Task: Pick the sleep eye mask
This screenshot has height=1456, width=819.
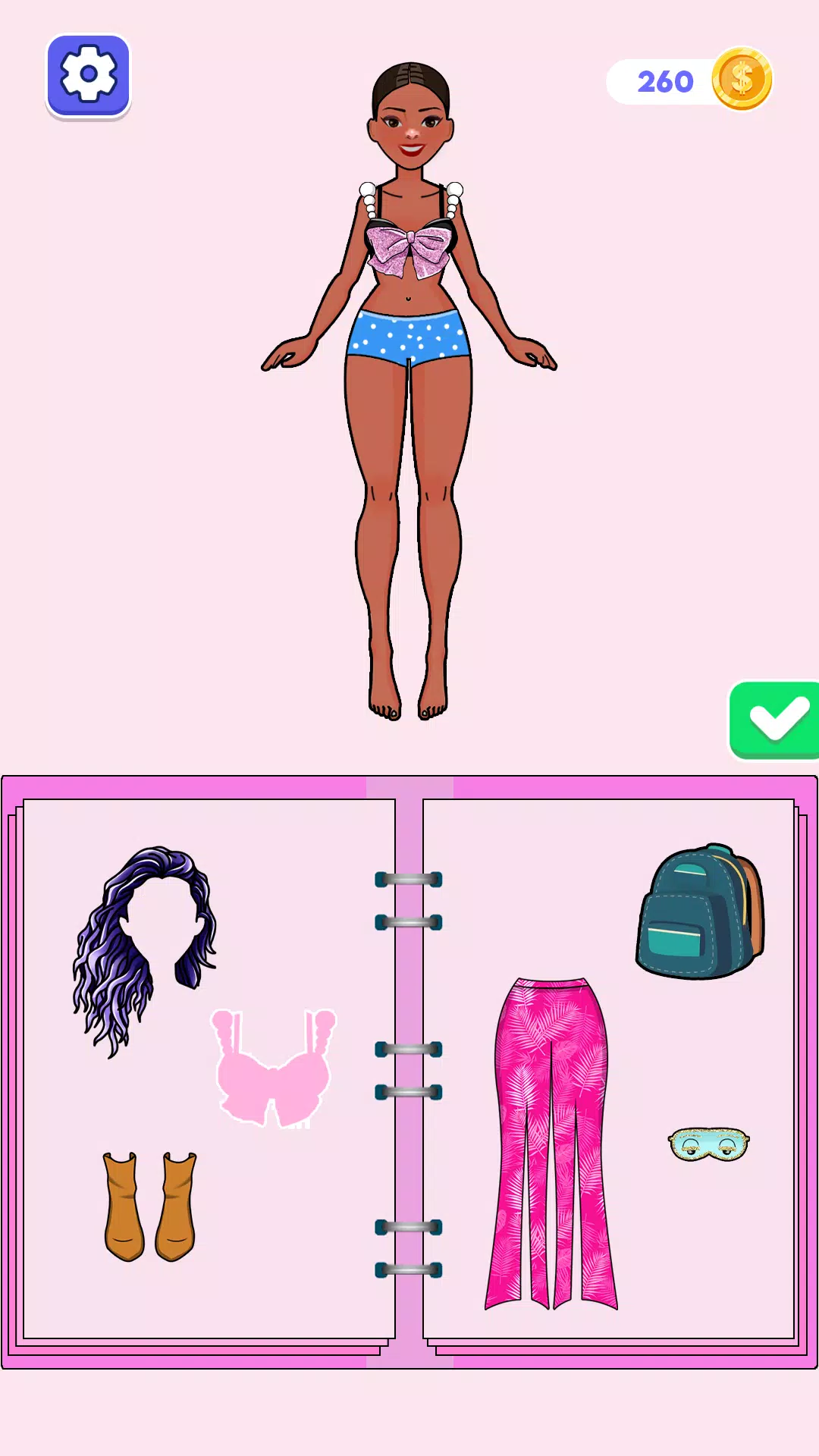Action: [708, 1144]
